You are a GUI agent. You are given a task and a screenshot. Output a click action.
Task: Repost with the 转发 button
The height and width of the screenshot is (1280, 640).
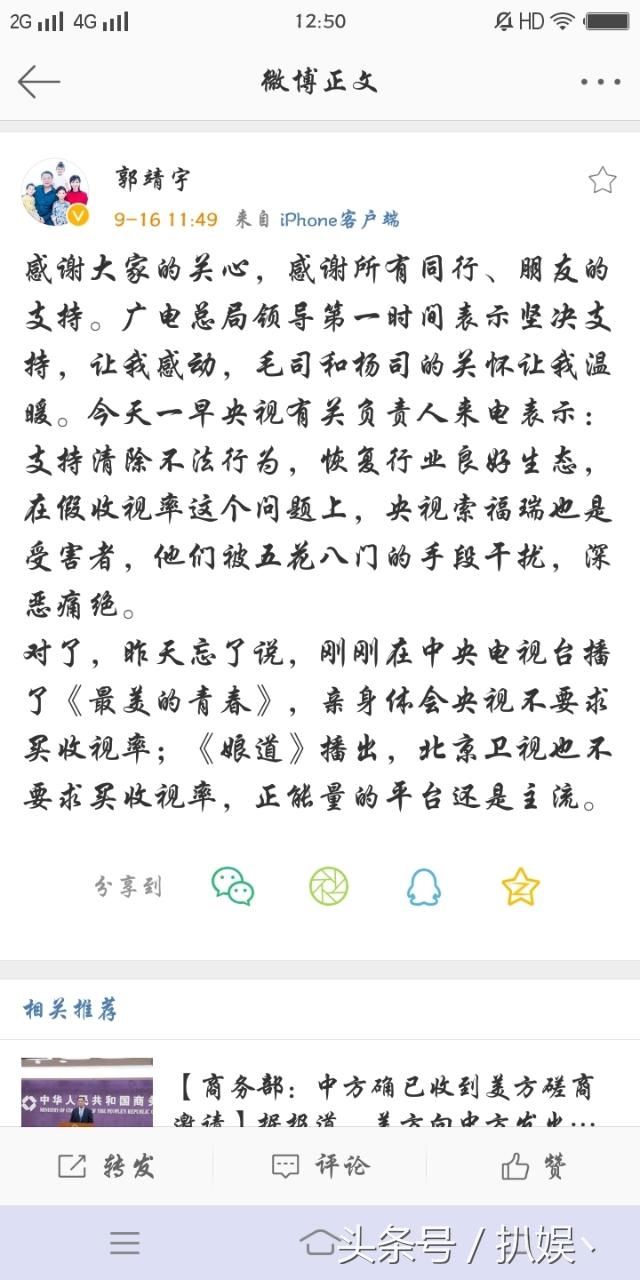click(x=106, y=1165)
